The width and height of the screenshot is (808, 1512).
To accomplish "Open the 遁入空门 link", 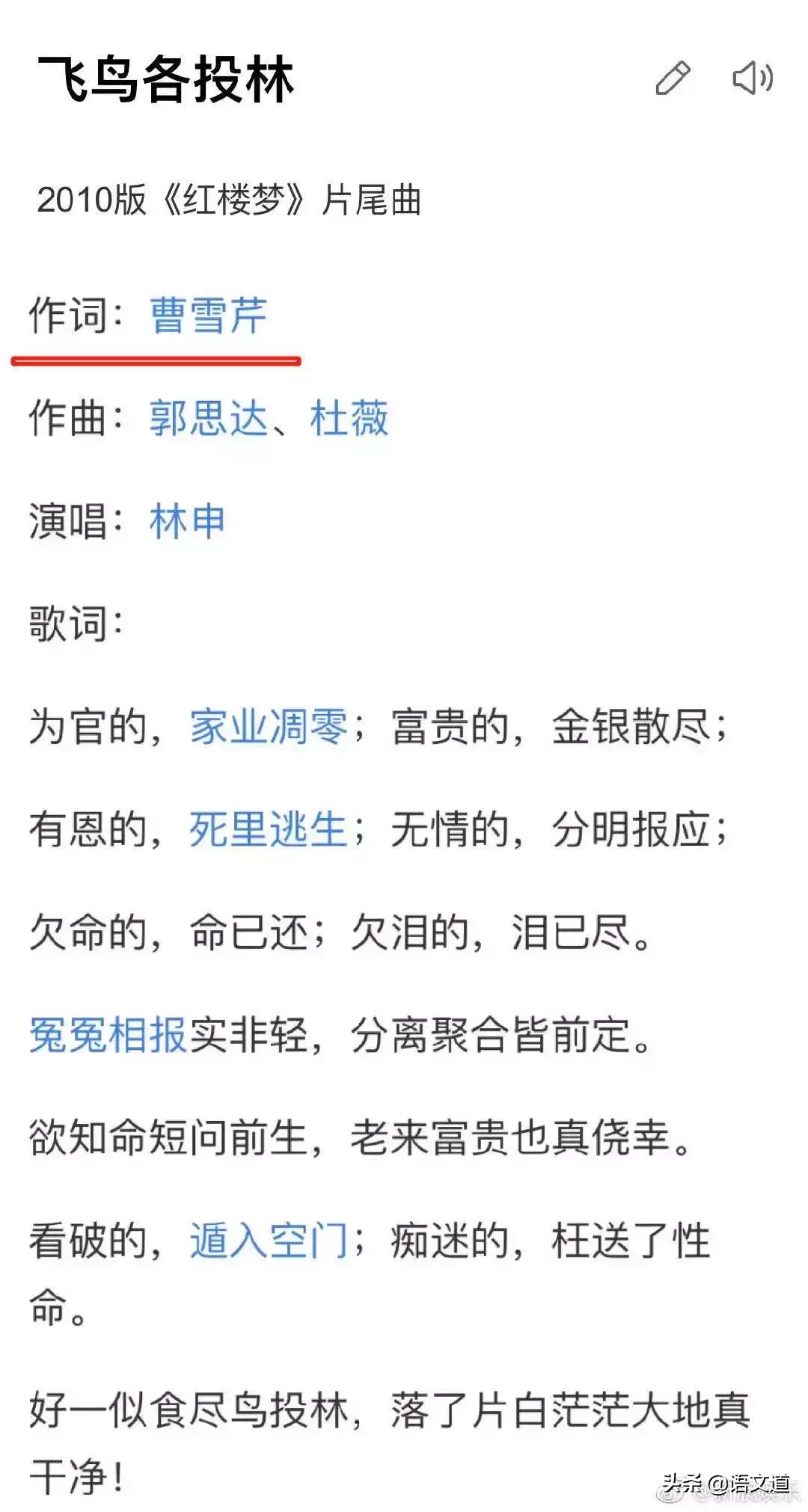I will 269,1241.
